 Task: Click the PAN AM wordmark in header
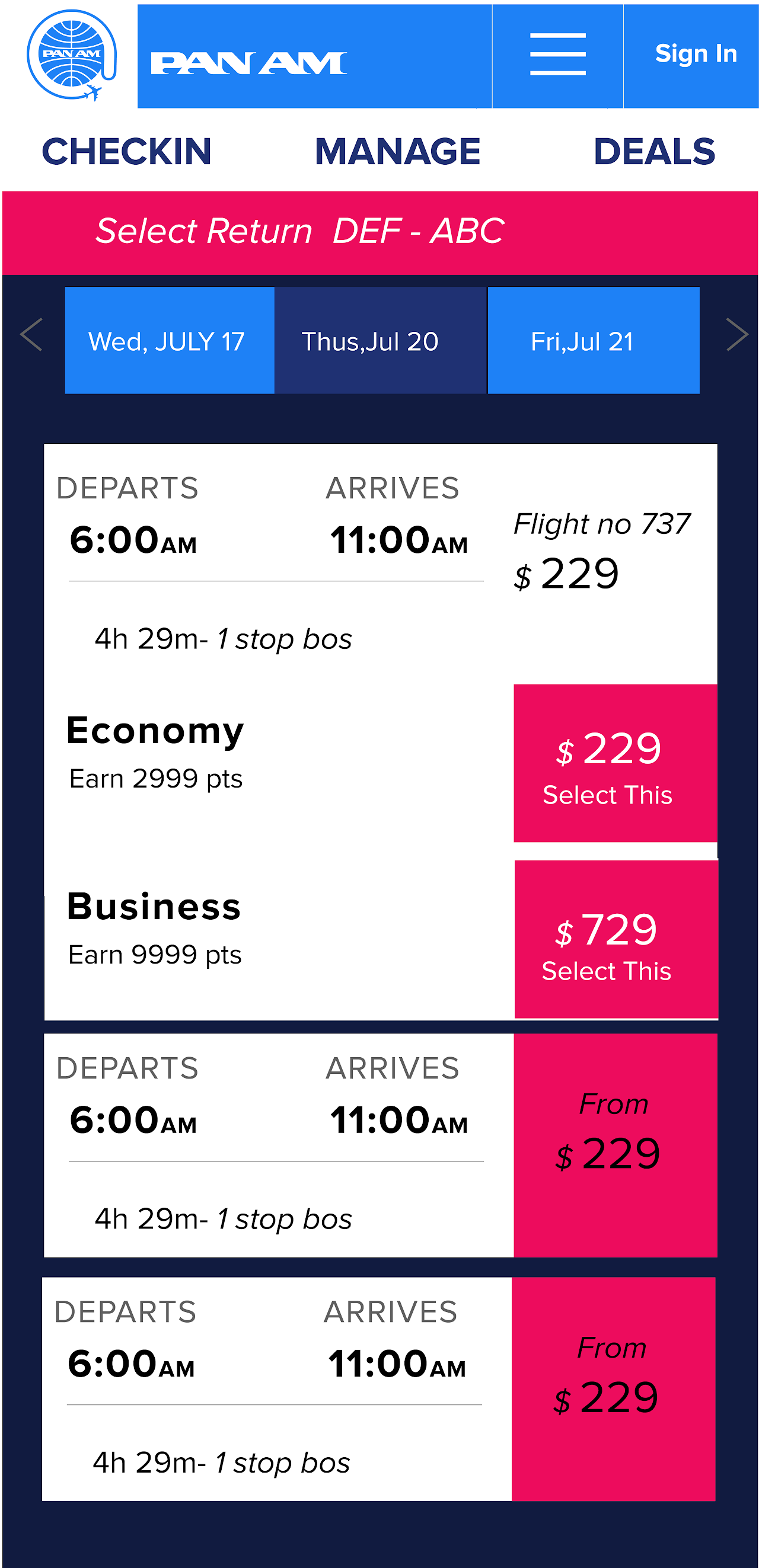pos(247,61)
